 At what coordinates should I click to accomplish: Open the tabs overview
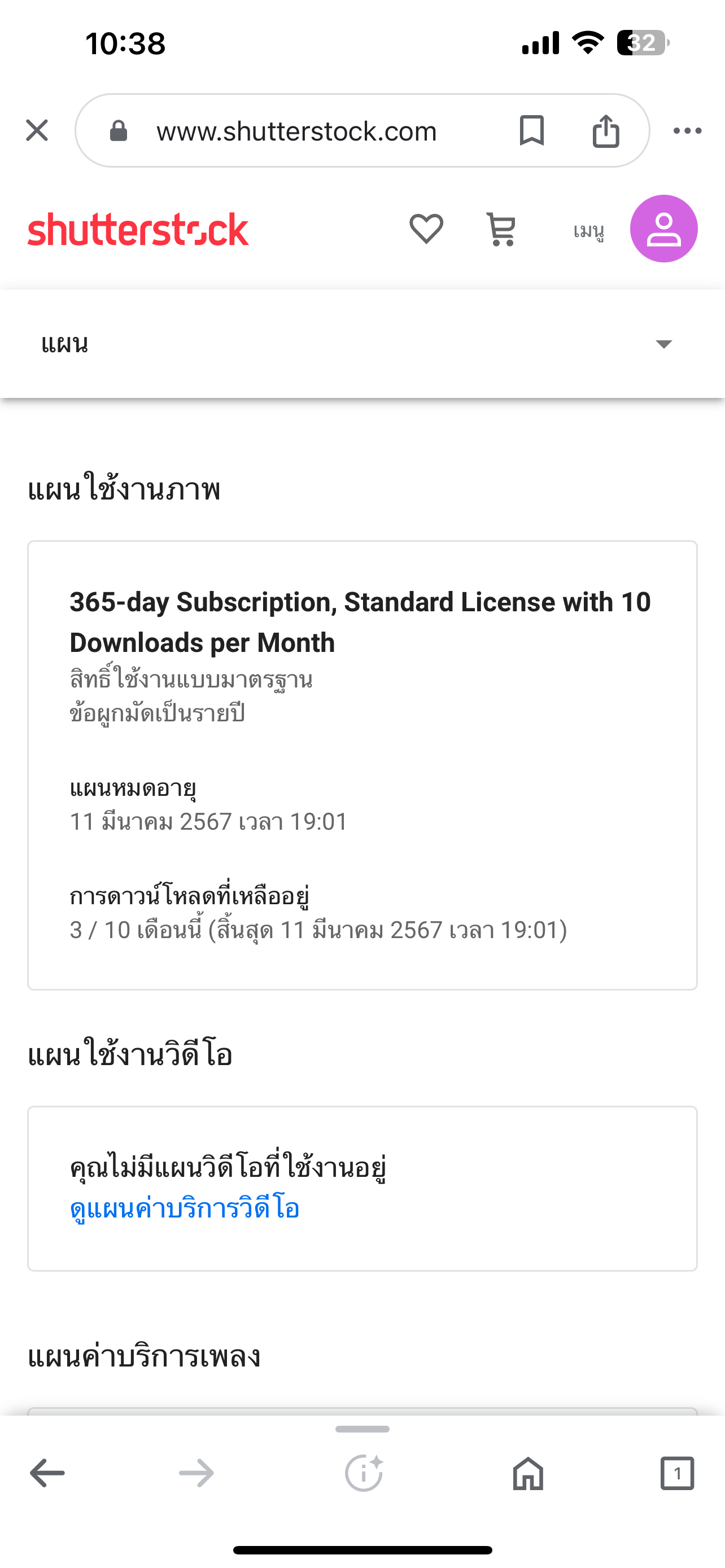click(677, 1473)
